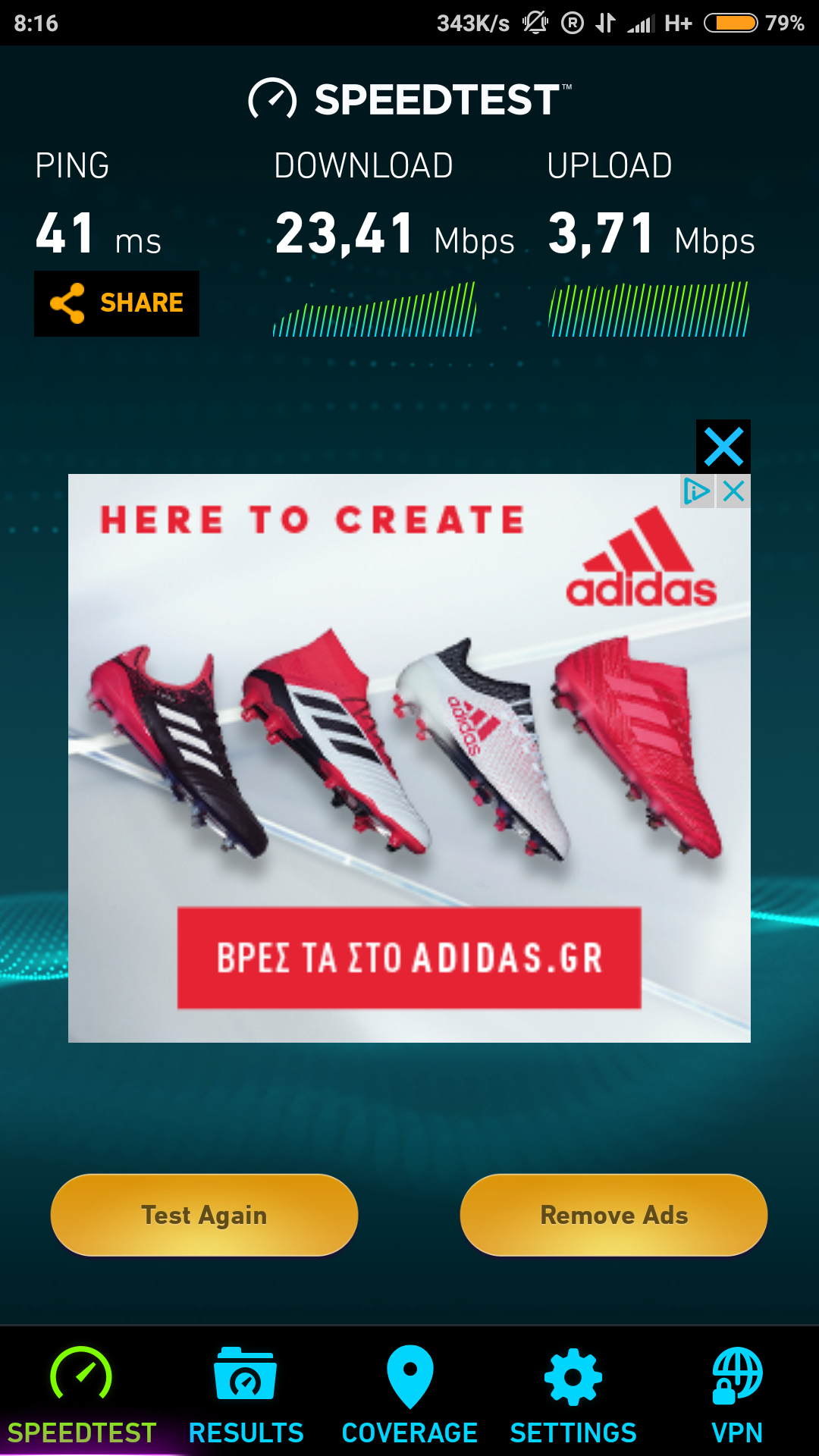The width and height of the screenshot is (819, 1456).
Task: Share the speed test result
Action: tap(117, 303)
